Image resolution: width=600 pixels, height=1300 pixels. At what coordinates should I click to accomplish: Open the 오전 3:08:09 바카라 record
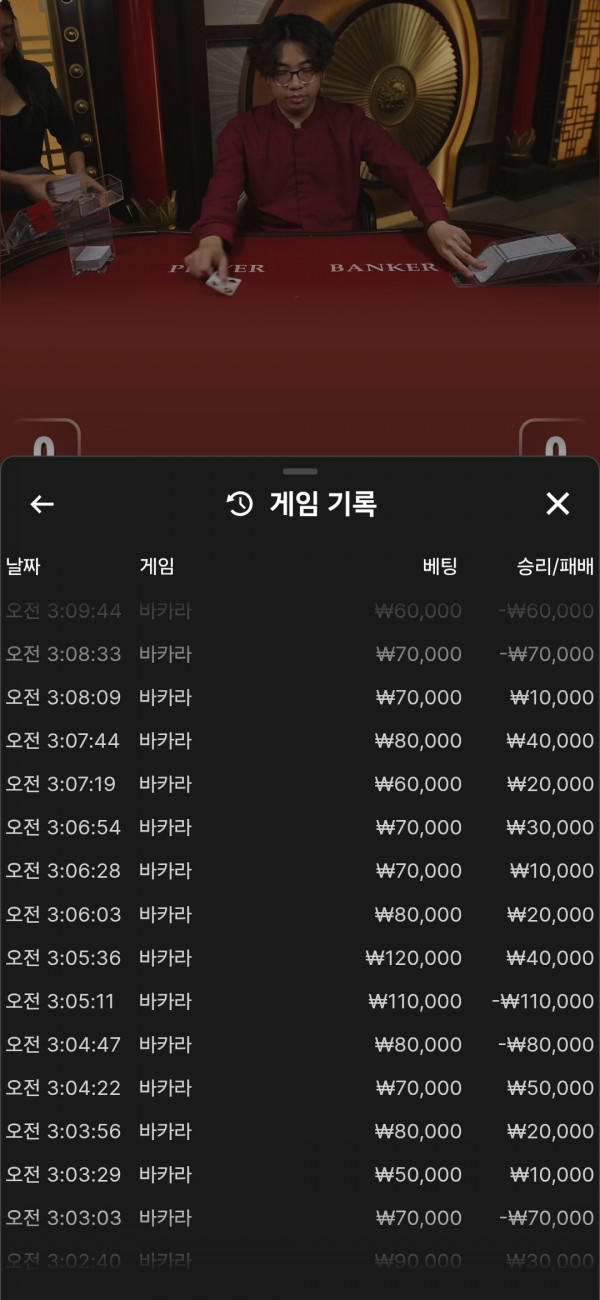point(300,697)
